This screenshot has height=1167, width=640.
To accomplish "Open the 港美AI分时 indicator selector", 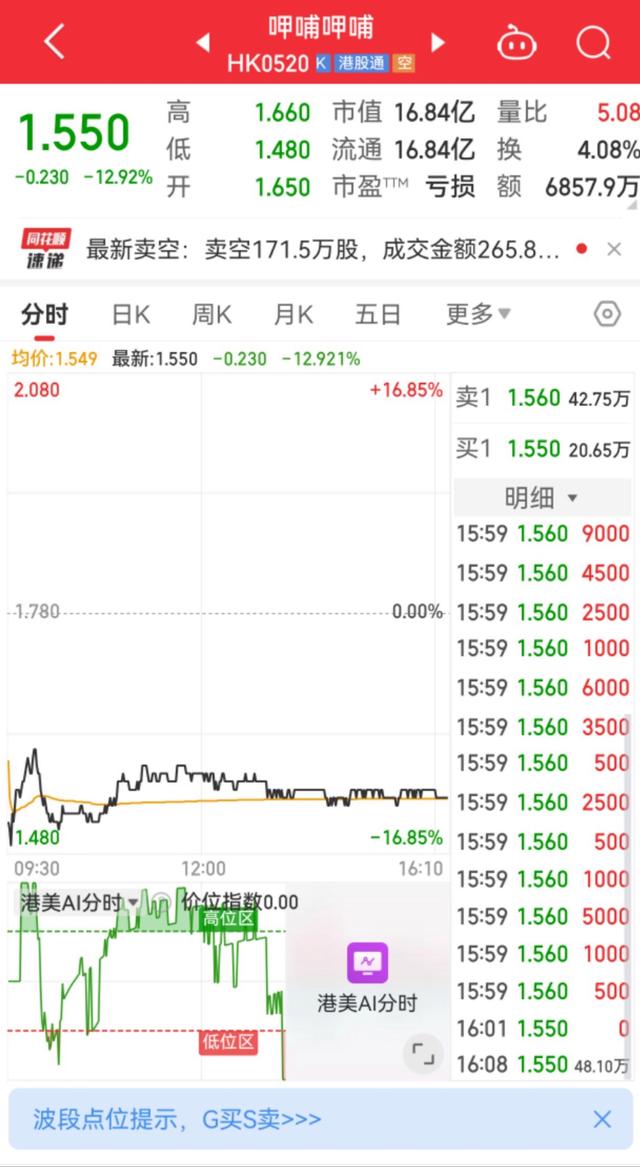I will [x=80, y=902].
